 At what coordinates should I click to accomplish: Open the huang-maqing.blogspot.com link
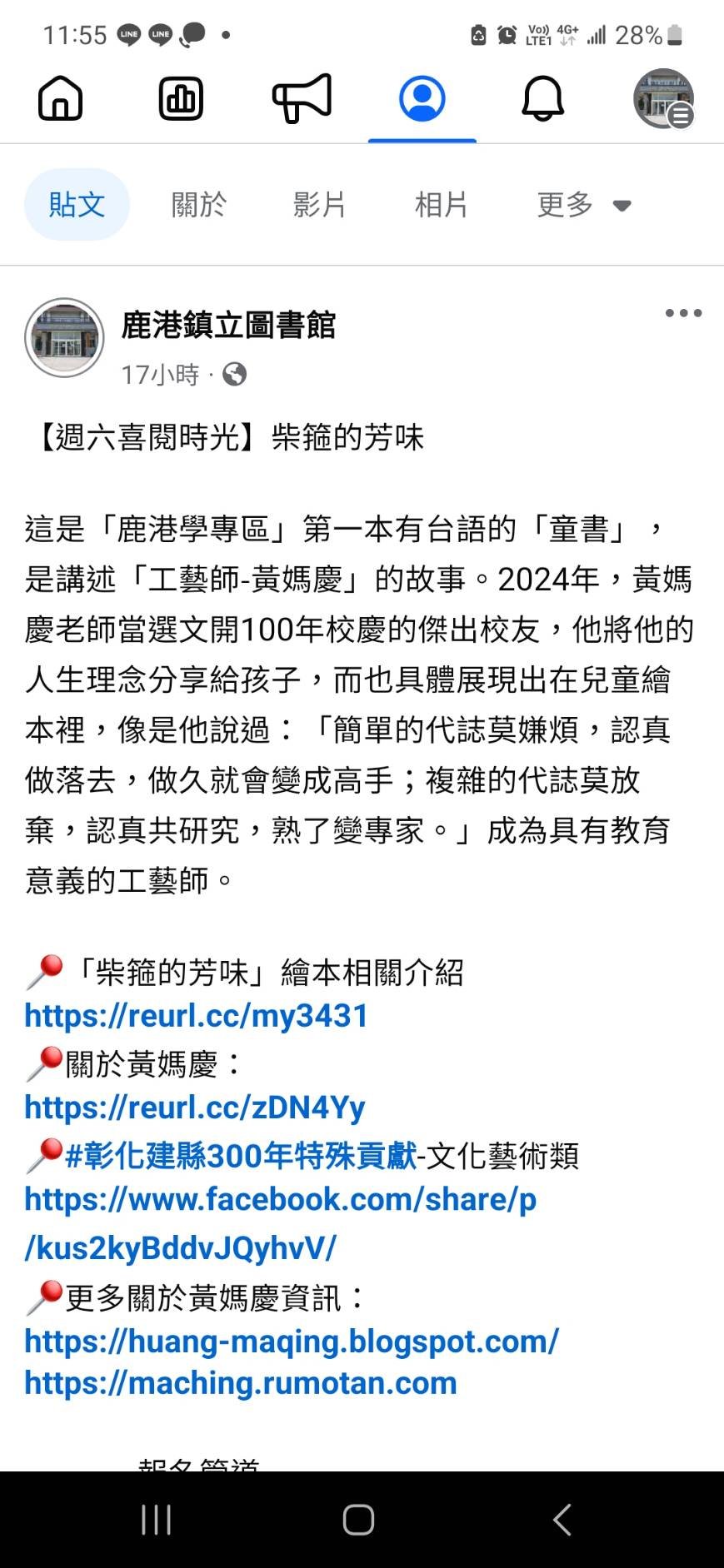(291, 1342)
